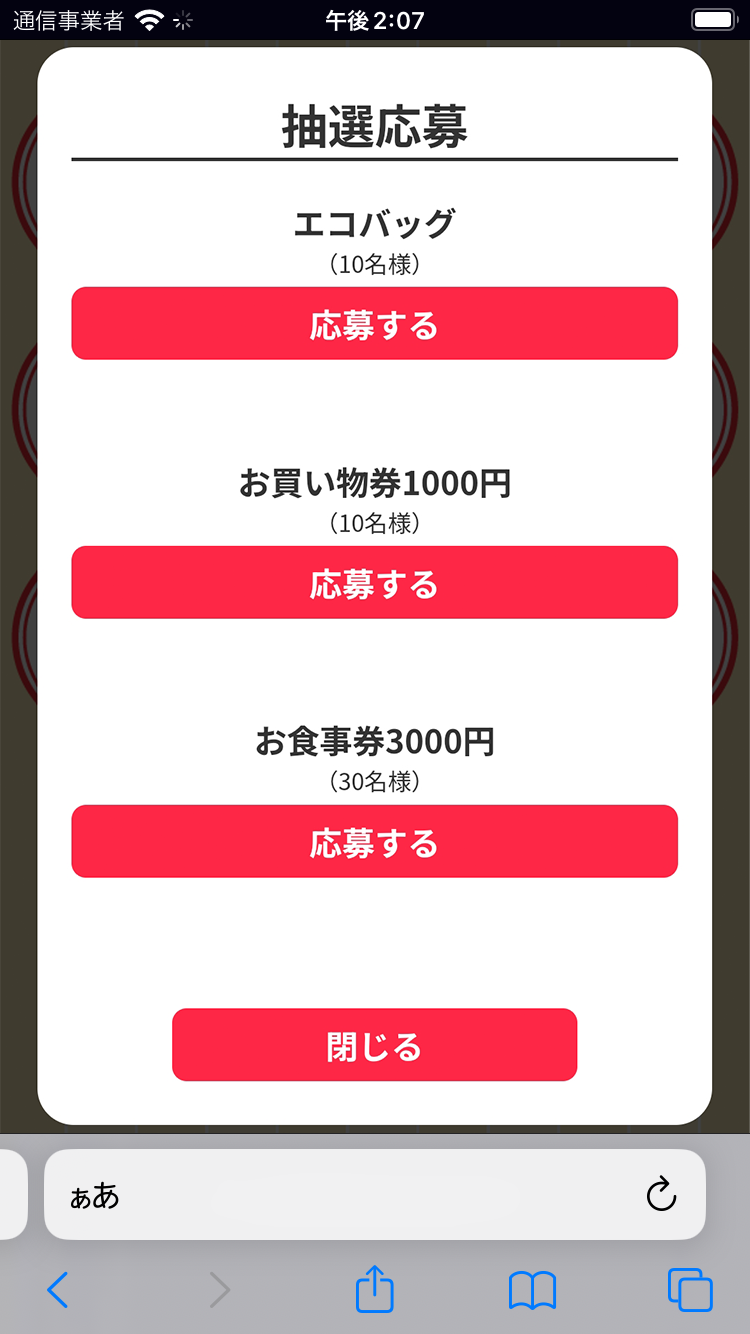Open Safari bookmarks
This screenshot has width=750, height=1334.
(532, 1291)
